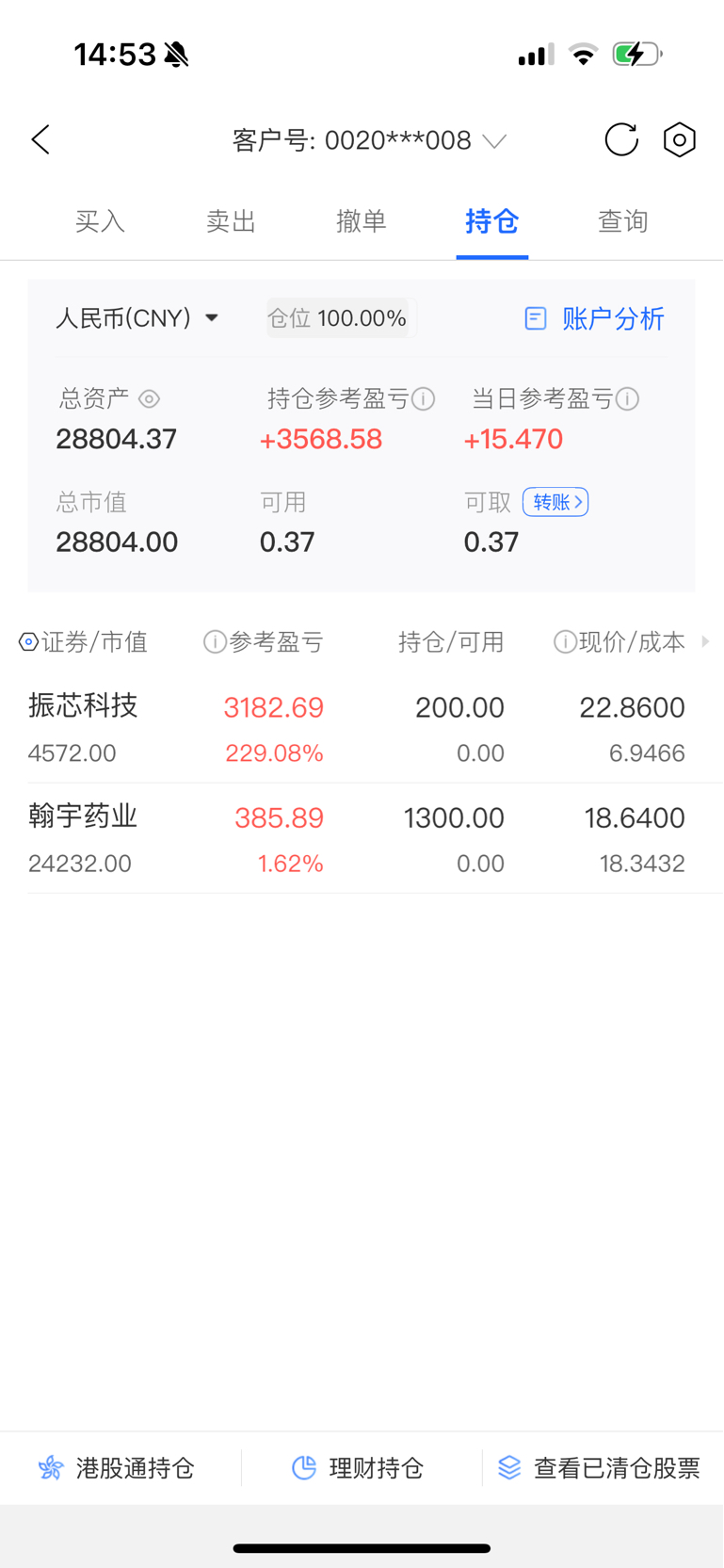Show info for 持仓参考盈亏

[424, 399]
